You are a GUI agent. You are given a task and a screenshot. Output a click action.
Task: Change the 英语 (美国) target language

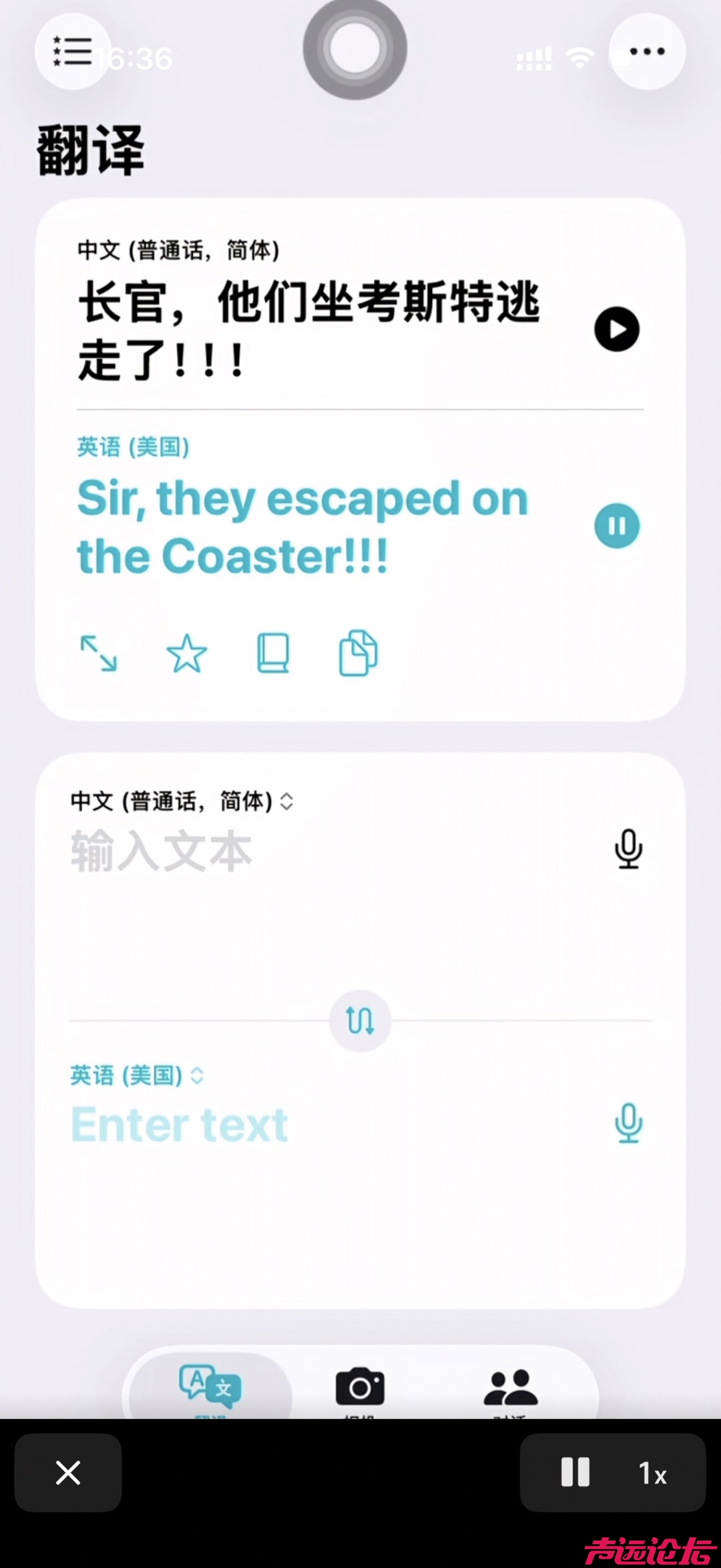[x=137, y=1075]
